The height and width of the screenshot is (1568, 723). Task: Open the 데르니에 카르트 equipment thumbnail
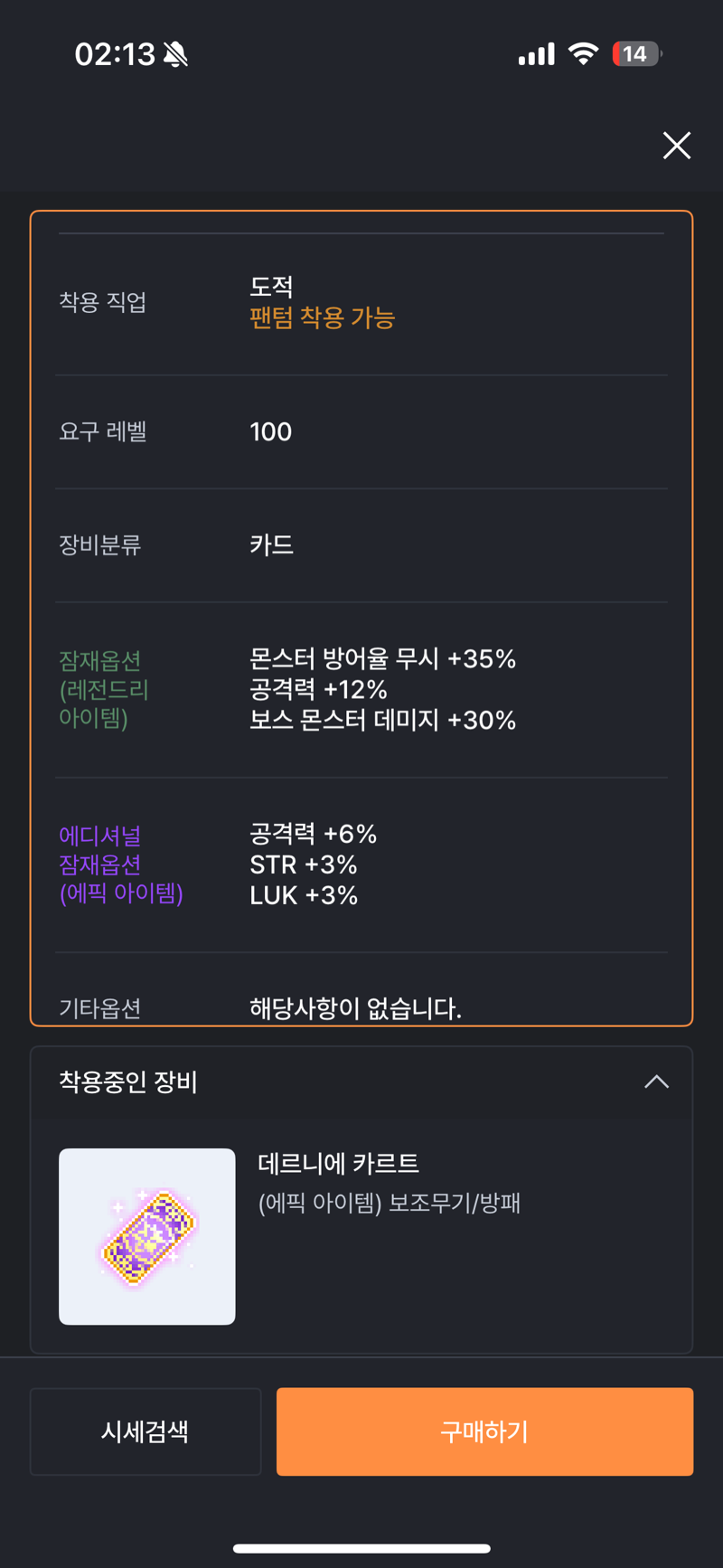coord(147,1236)
